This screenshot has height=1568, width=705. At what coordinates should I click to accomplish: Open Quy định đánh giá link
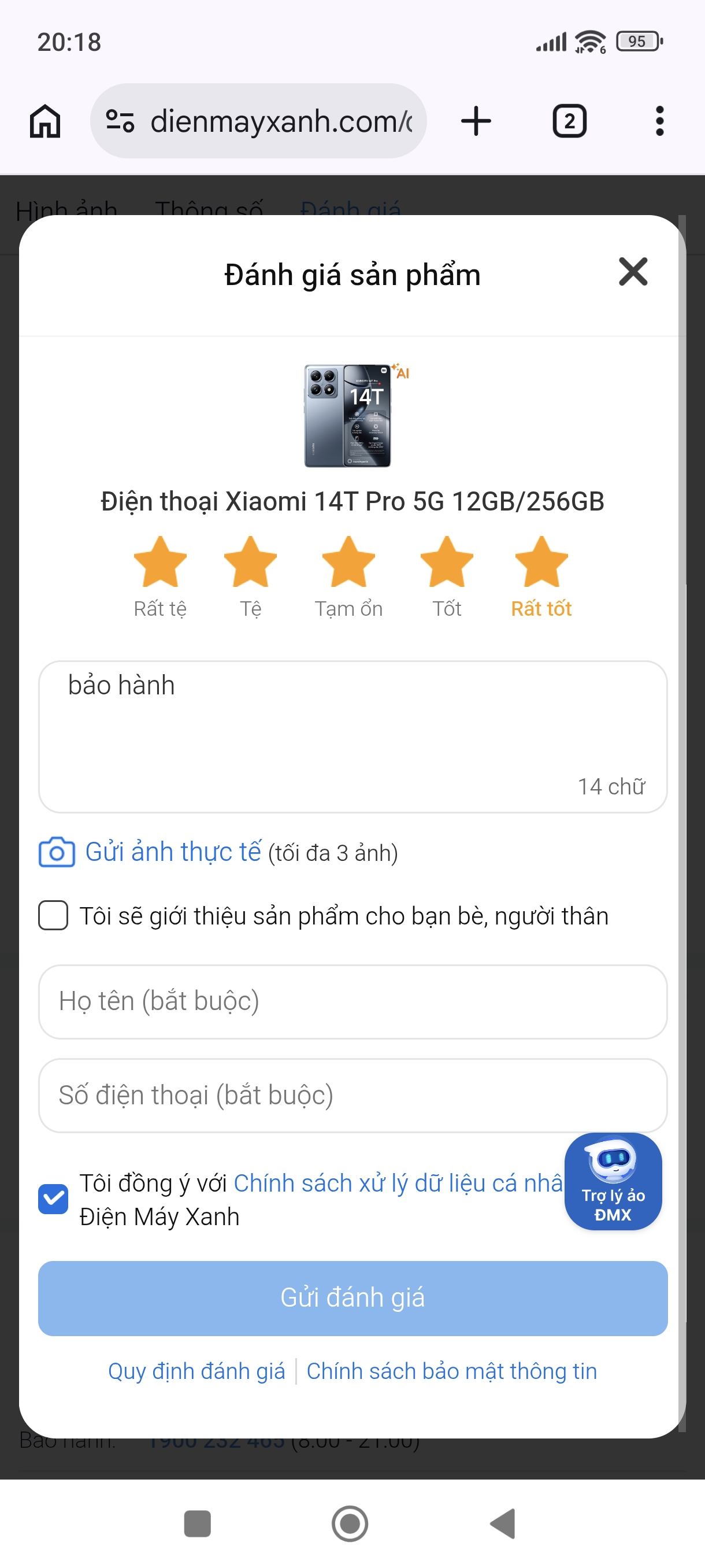coord(196,1371)
